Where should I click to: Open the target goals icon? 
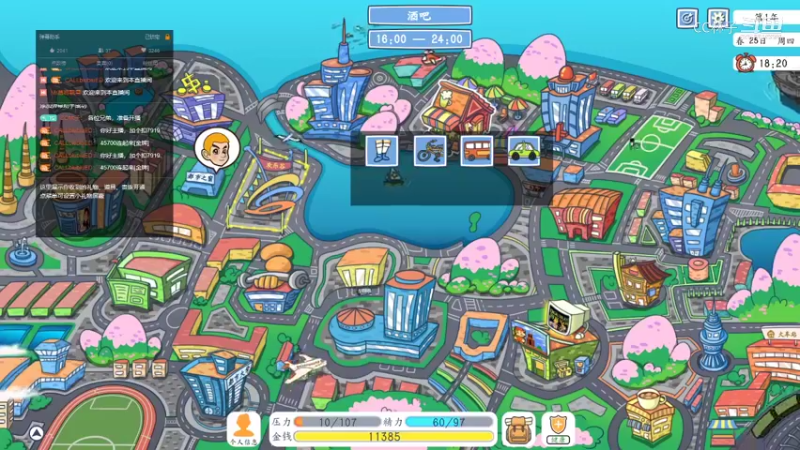pyautogui.click(x=687, y=18)
